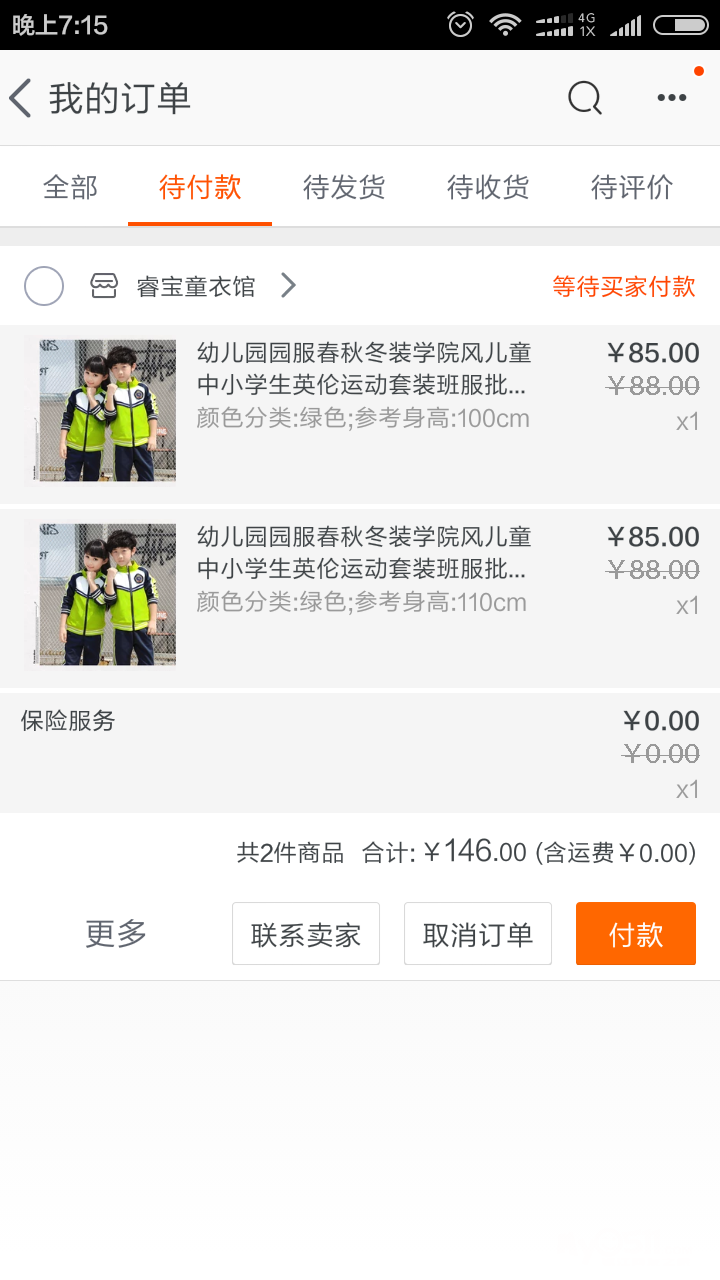Go back from 我的订单
This screenshot has height=1280, width=720.
click(22, 98)
